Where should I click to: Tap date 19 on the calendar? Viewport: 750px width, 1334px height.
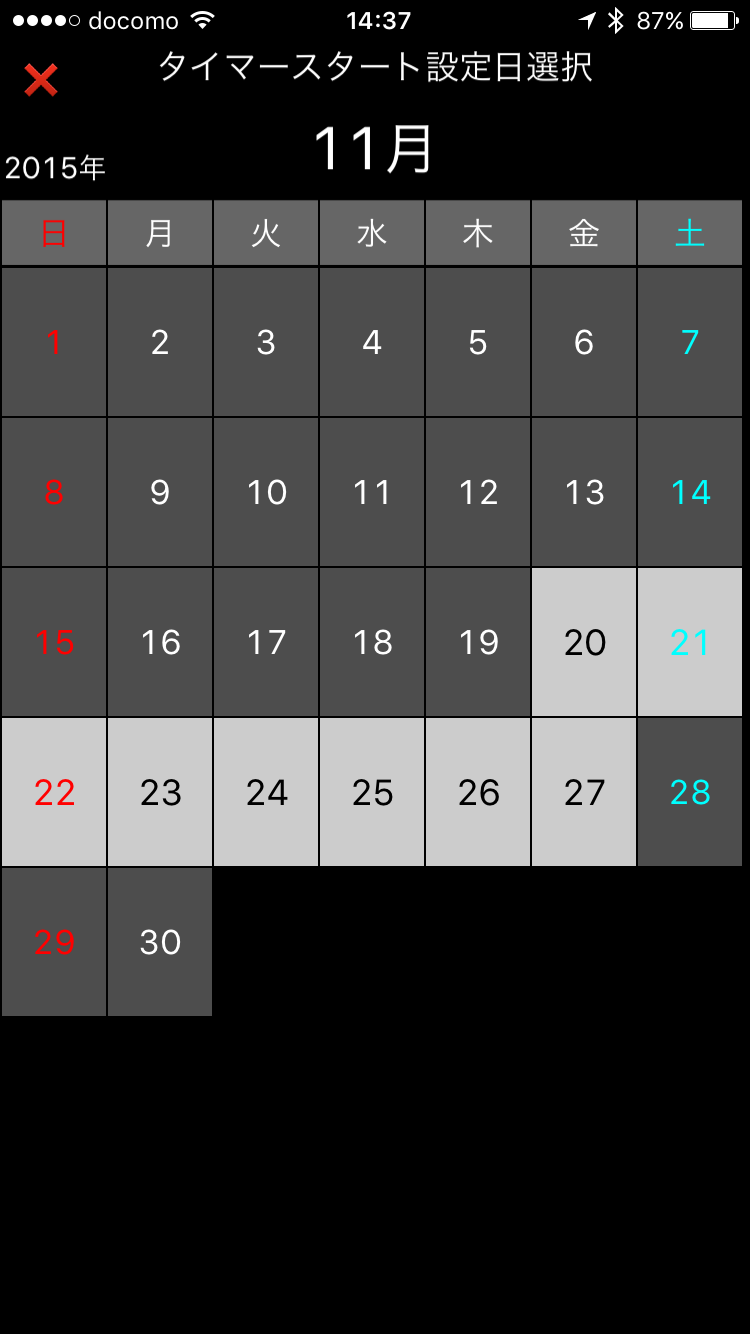tap(478, 642)
